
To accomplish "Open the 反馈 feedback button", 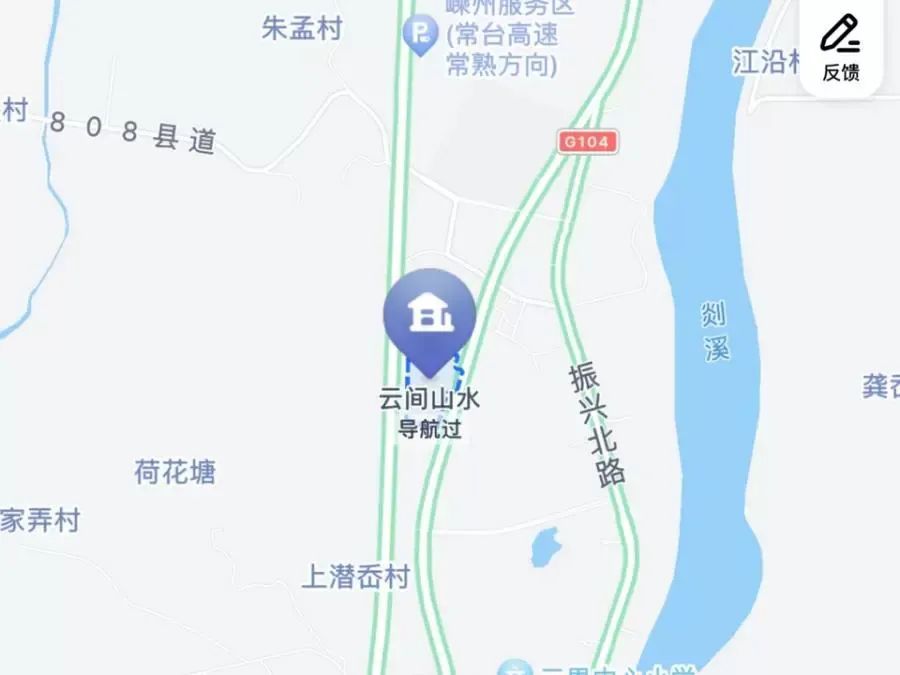I will point(840,47).
